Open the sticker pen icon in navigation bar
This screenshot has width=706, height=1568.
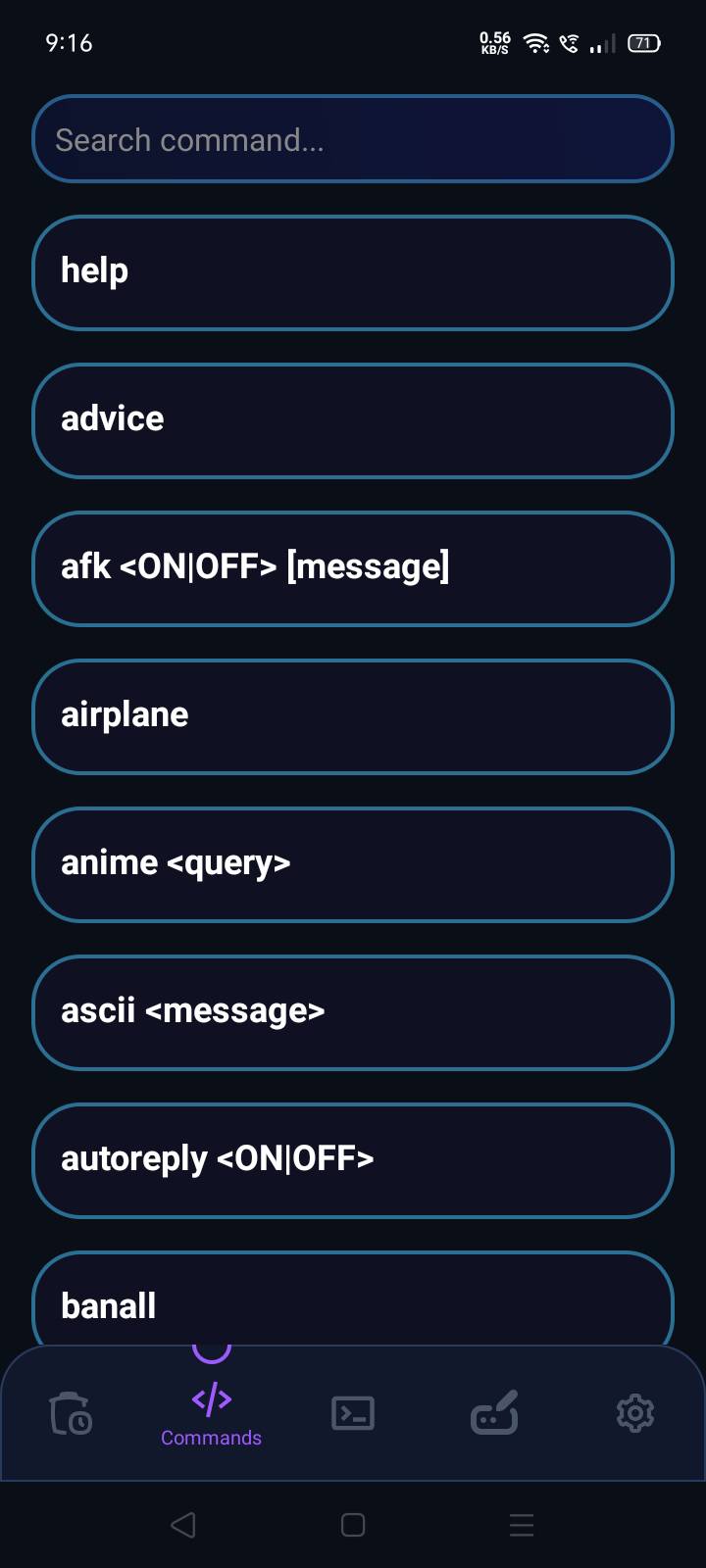pyautogui.click(x=494, y=1413)
